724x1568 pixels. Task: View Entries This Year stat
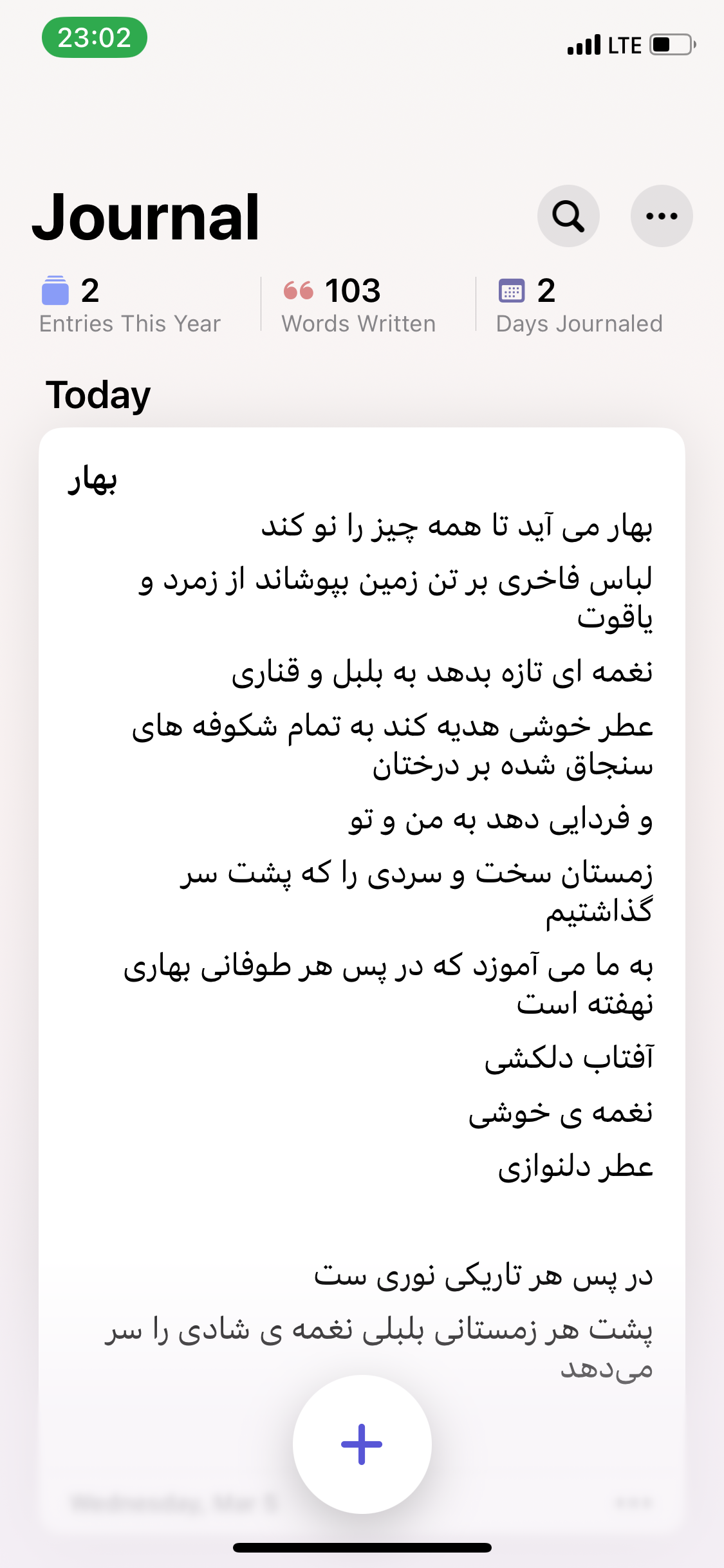click(x=129, y=305)
